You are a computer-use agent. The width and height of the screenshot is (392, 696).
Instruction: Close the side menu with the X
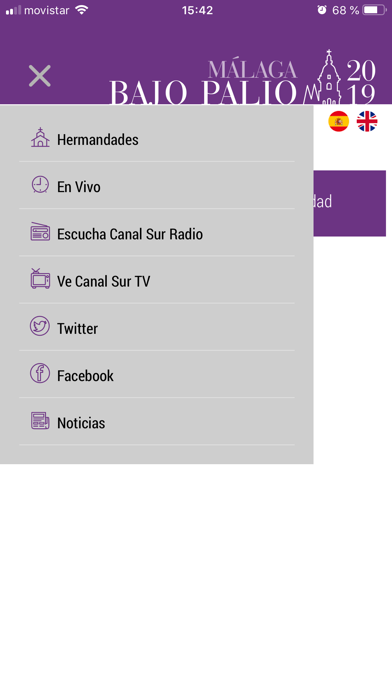pyautogui.click(x=40, y=75)
